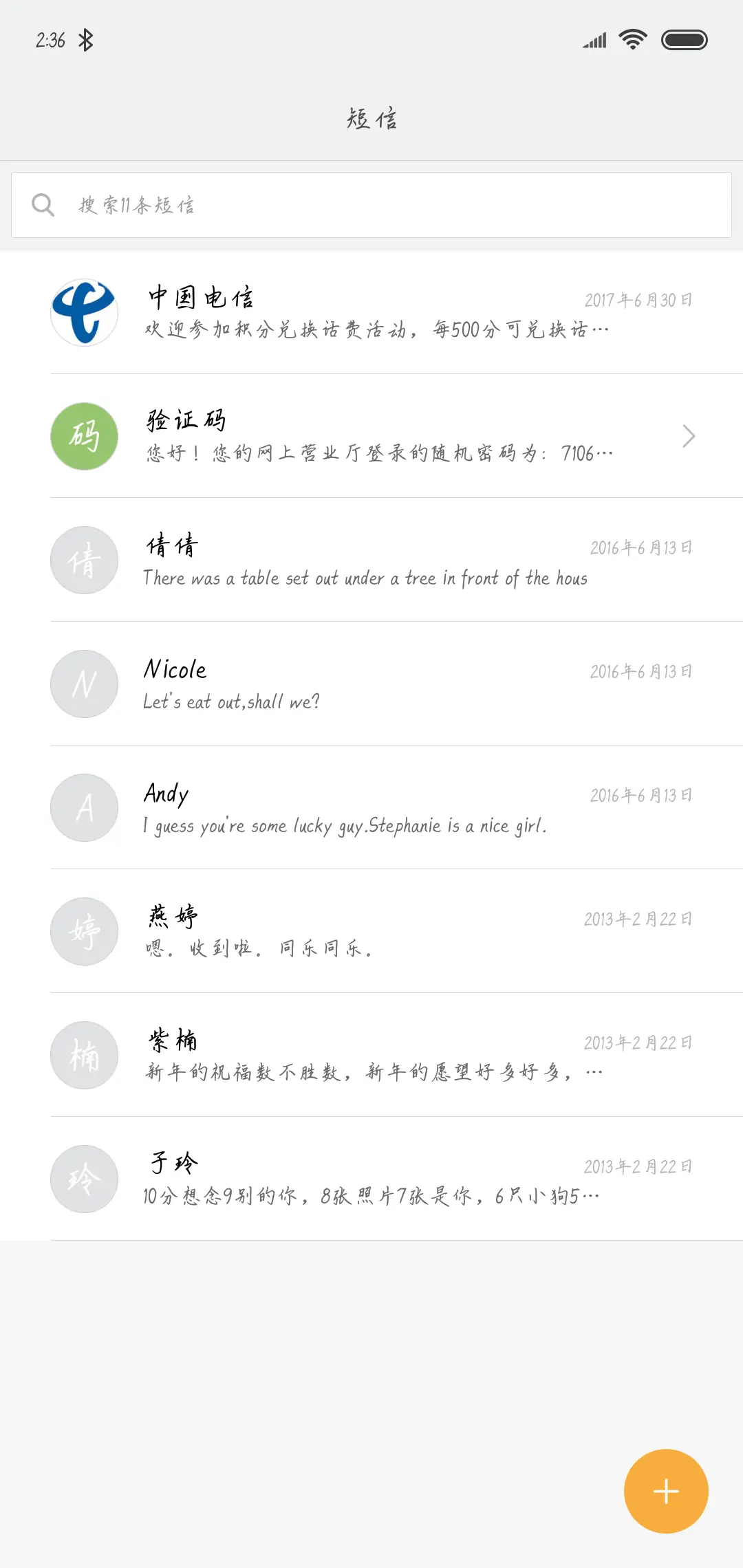
Task: Click the green 验证码 verification code avatar
Action: [84, 436]
